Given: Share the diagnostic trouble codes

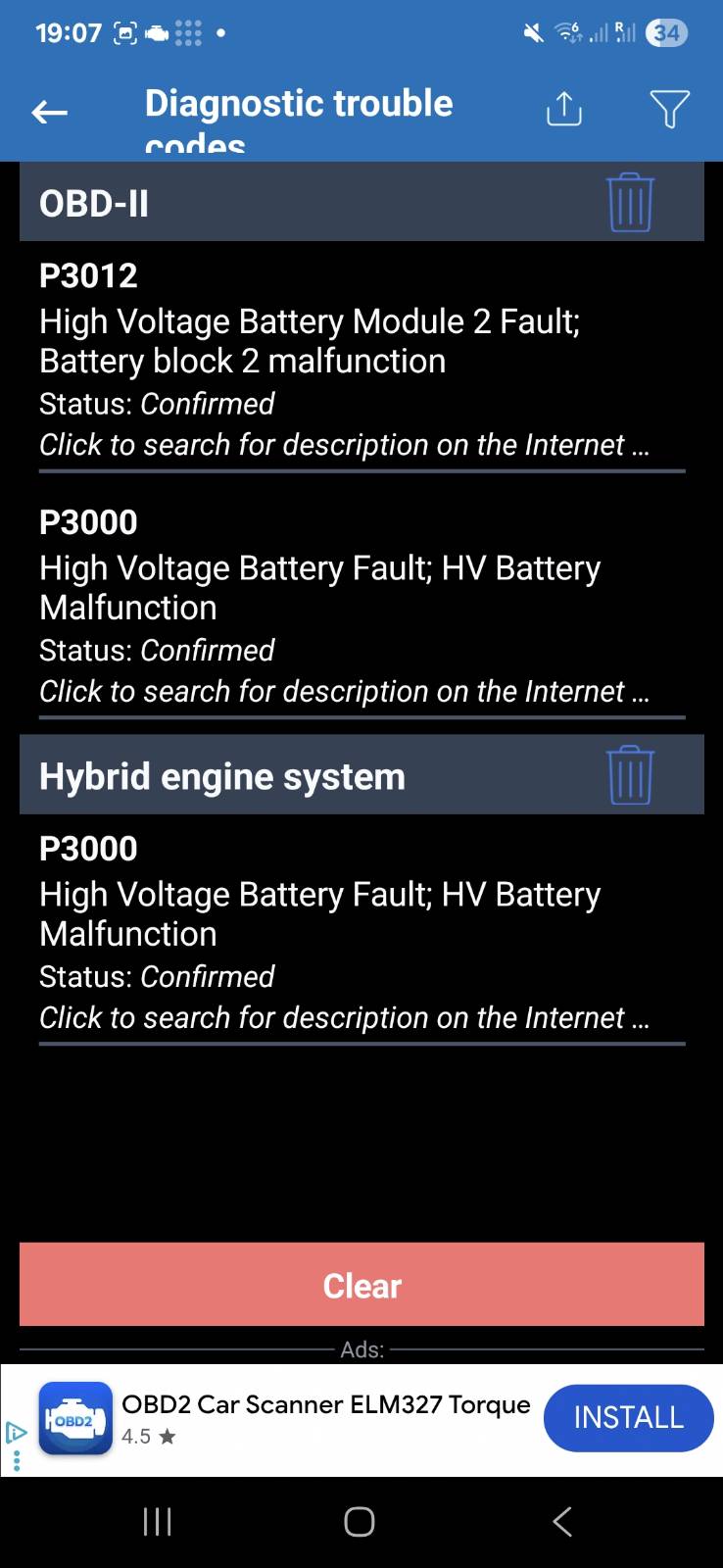Looking at the screenshot, I should pyautogui.click(x=563, y=109).
